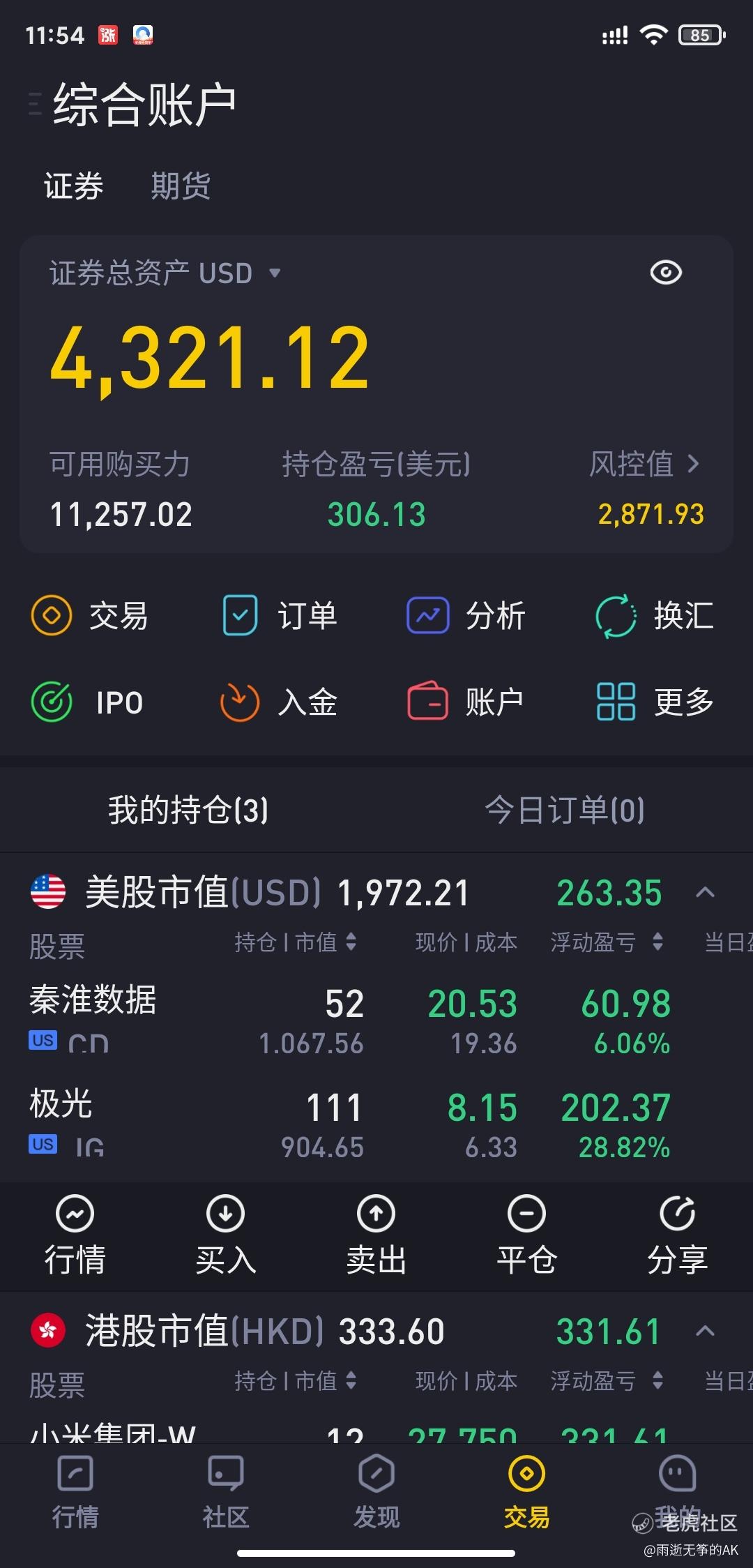Share the holding with 分享
The image size is (753, 1568).
tap(677, 1236)
